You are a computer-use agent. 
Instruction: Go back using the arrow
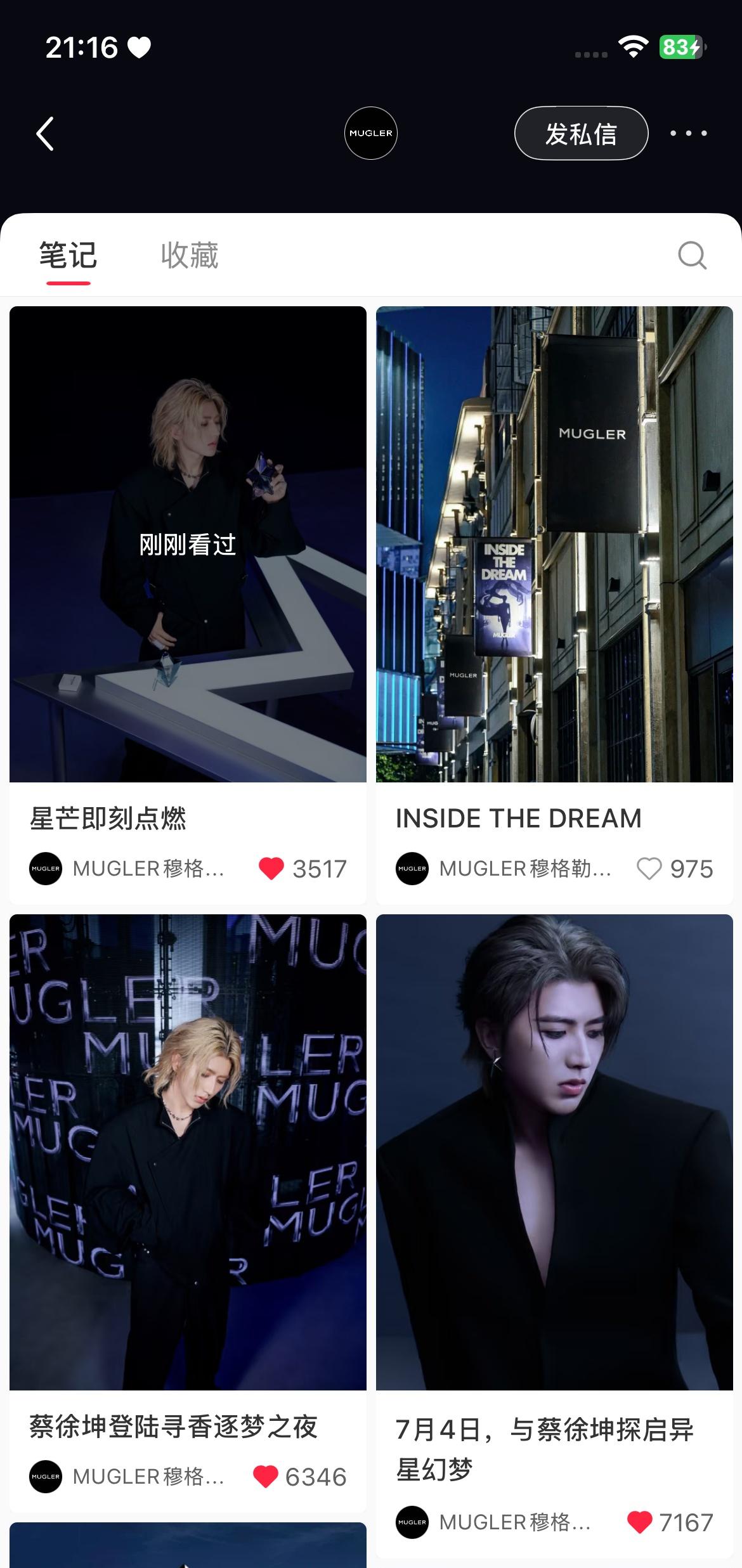[x=45, y=134]
